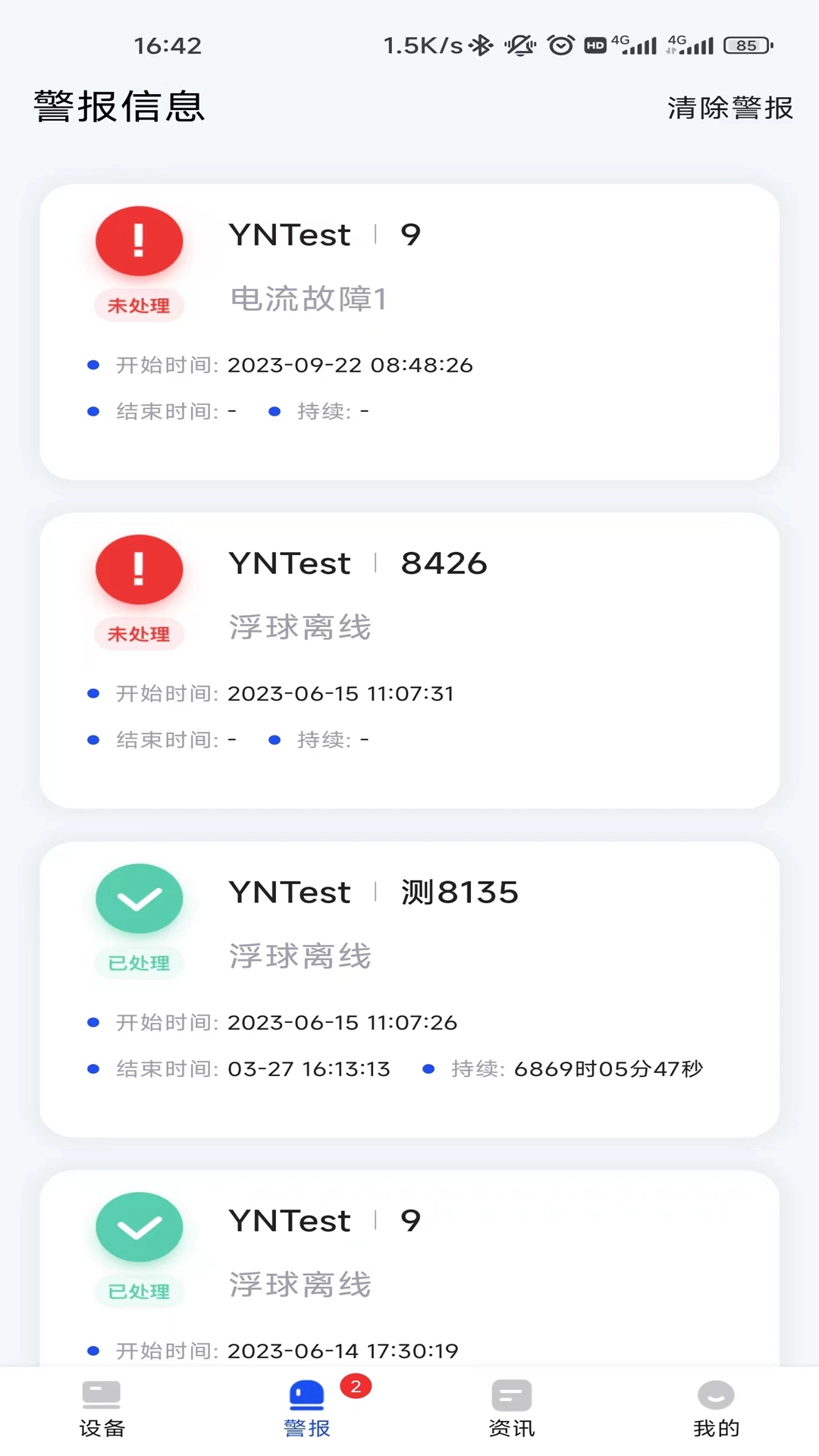Tap the red alert icon on YNTest 8426 alarm
This screenshot has width=819, height=1456.
[x=139, y=570]
